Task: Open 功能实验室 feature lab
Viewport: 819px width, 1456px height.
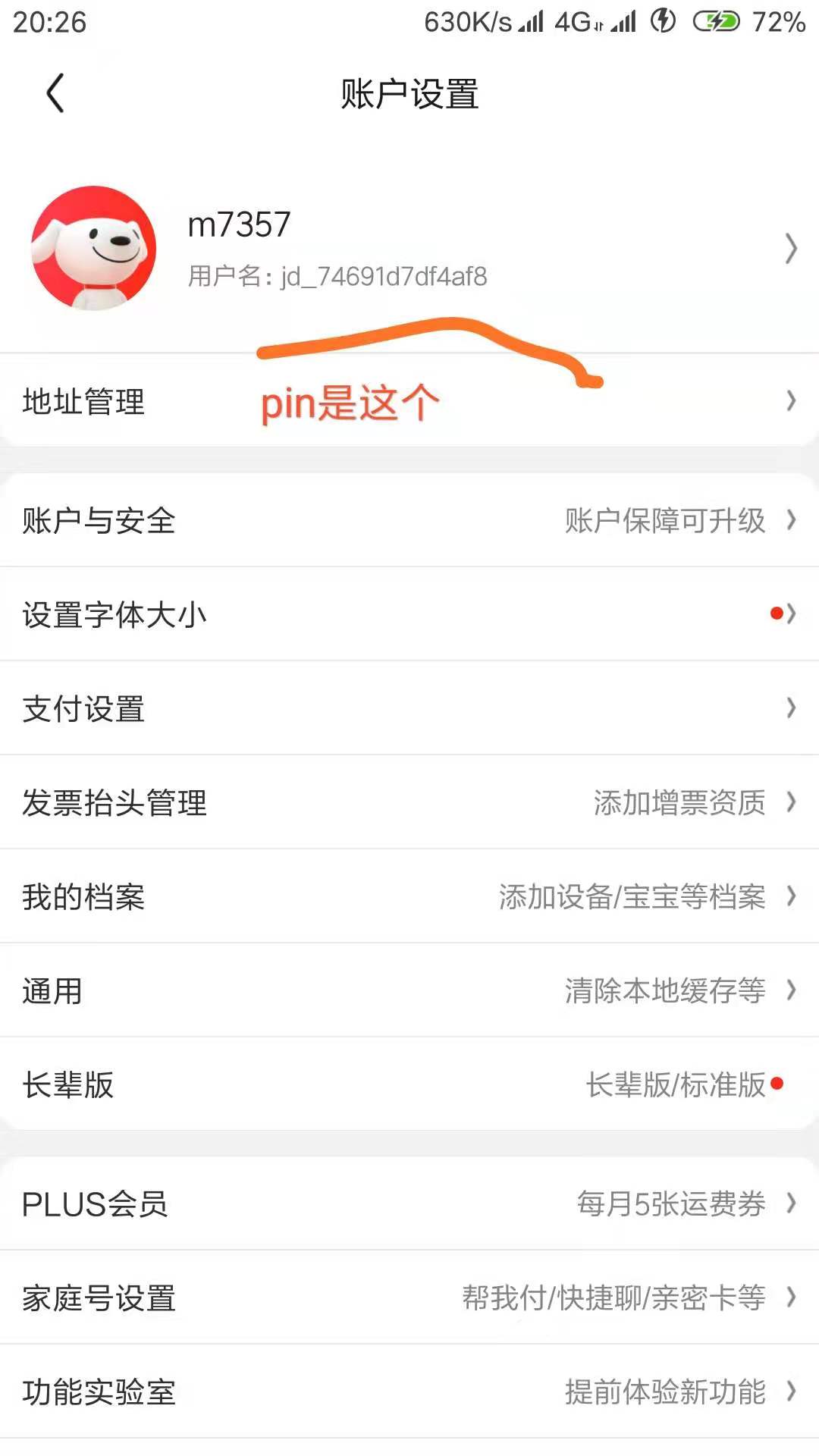Action: pos(409,1392)
